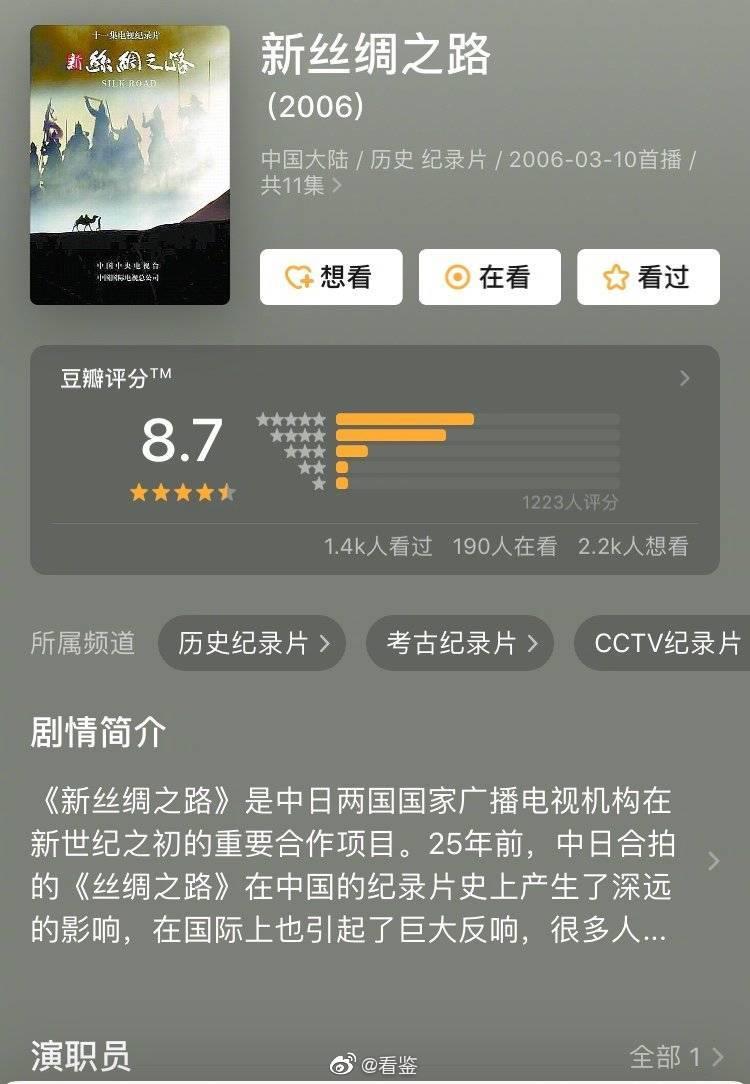Mark as 想看 (want to watch)

point(331,277)
